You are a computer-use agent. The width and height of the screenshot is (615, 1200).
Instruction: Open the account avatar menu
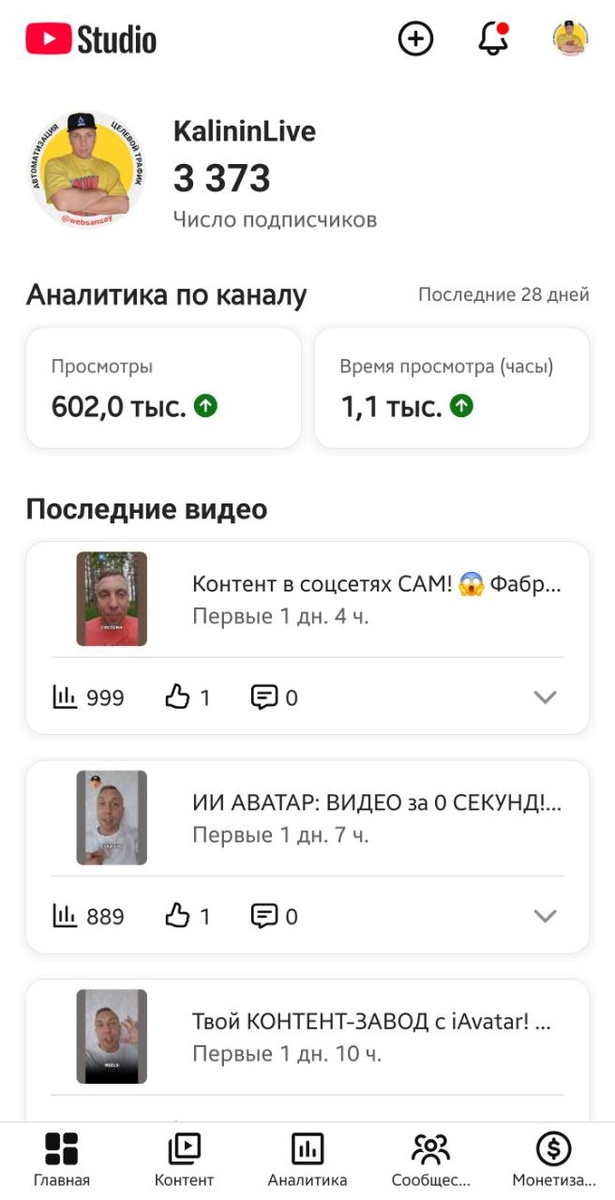click(x=570, y=39)
